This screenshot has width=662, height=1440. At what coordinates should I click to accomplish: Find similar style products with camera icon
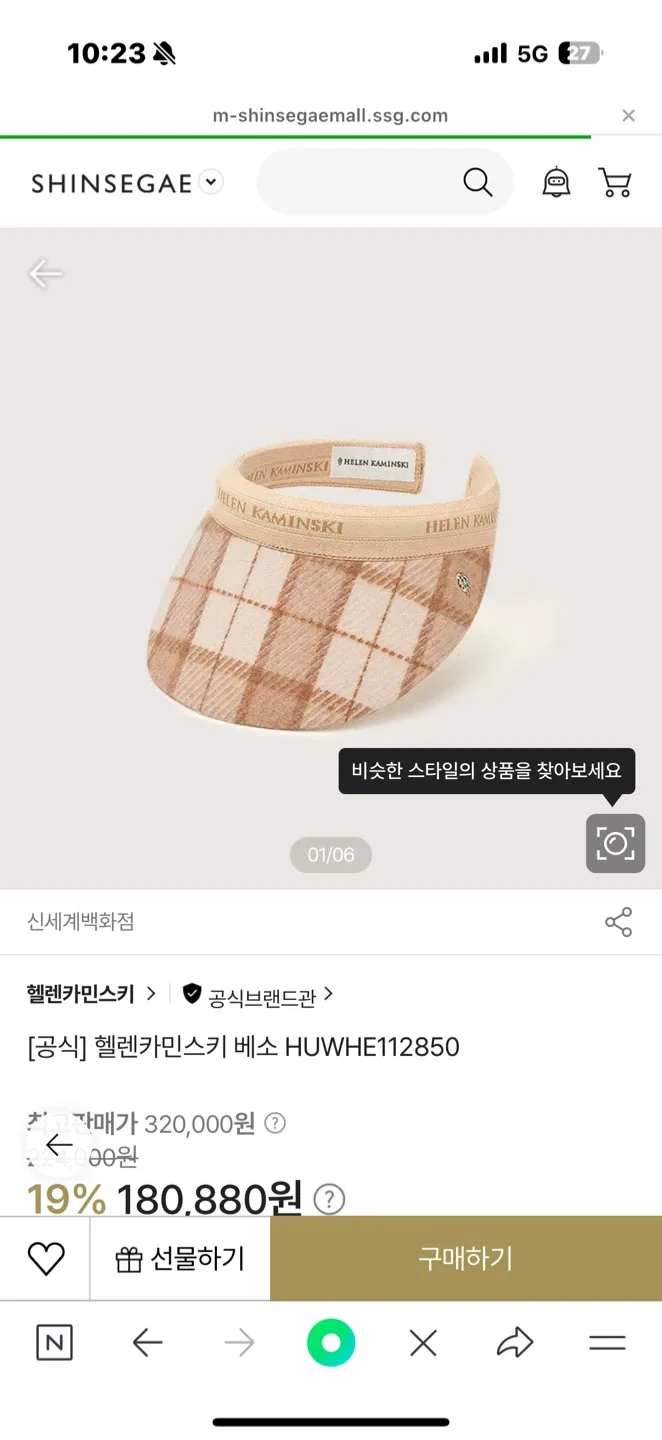pos(615,844)
